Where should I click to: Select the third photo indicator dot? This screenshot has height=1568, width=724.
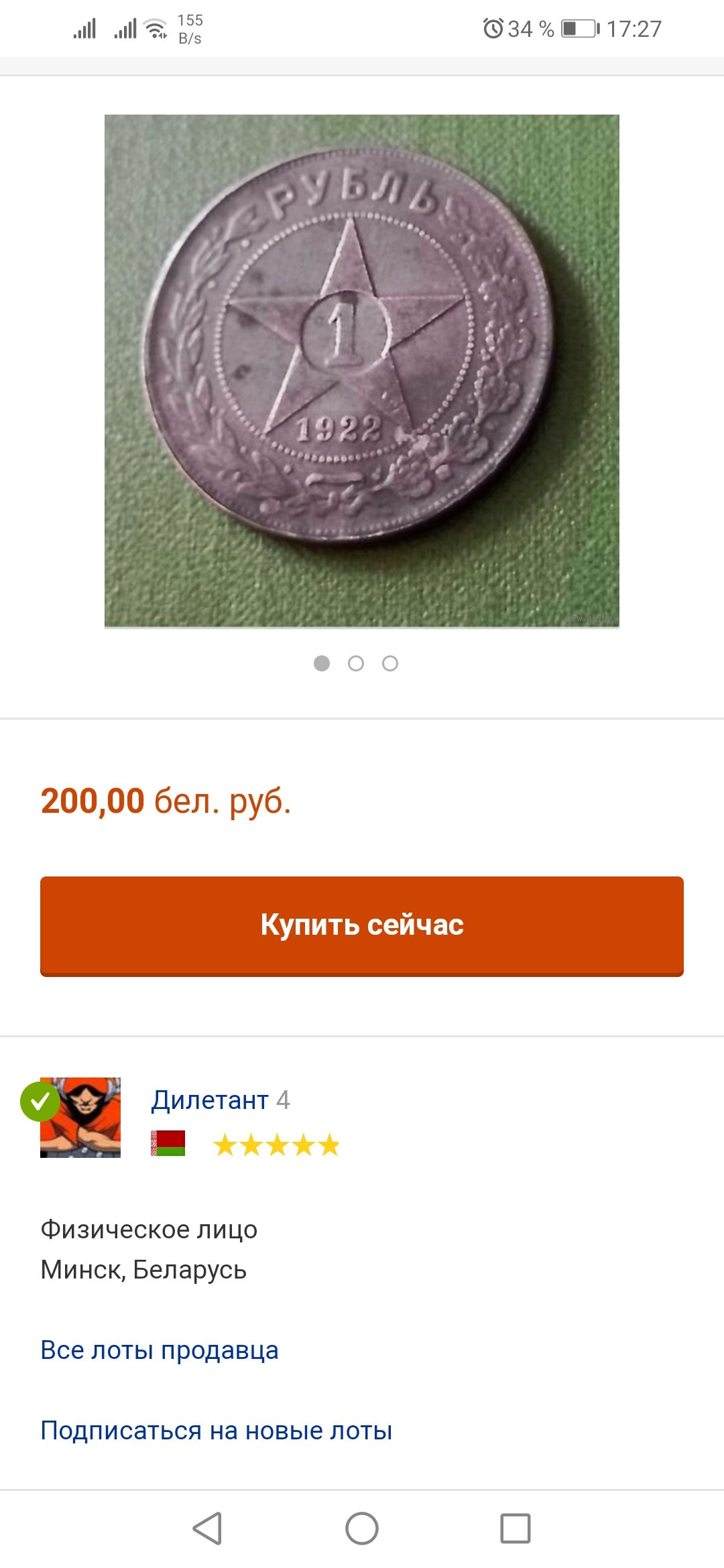coord(390,663)
